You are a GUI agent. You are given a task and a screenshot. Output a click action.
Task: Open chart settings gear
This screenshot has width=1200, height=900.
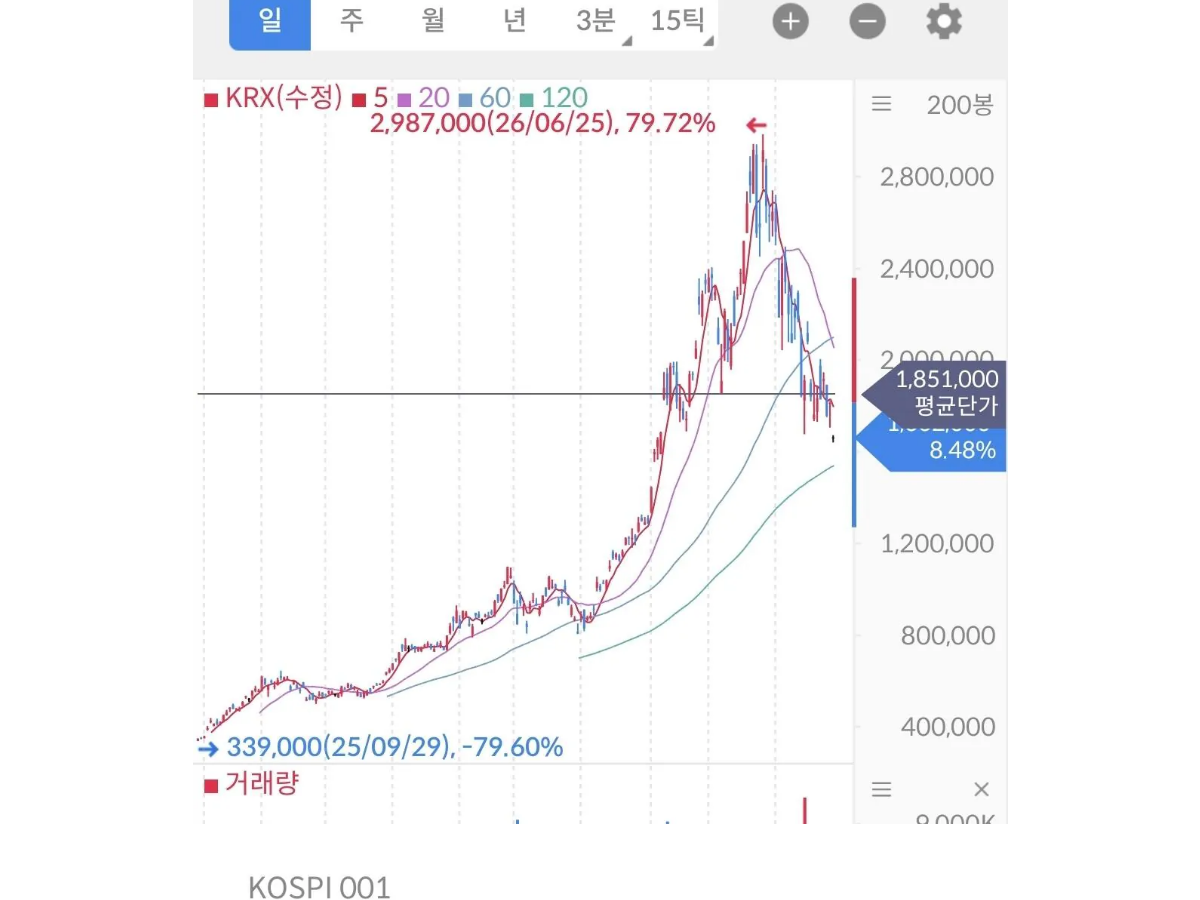tap(944, 22)
